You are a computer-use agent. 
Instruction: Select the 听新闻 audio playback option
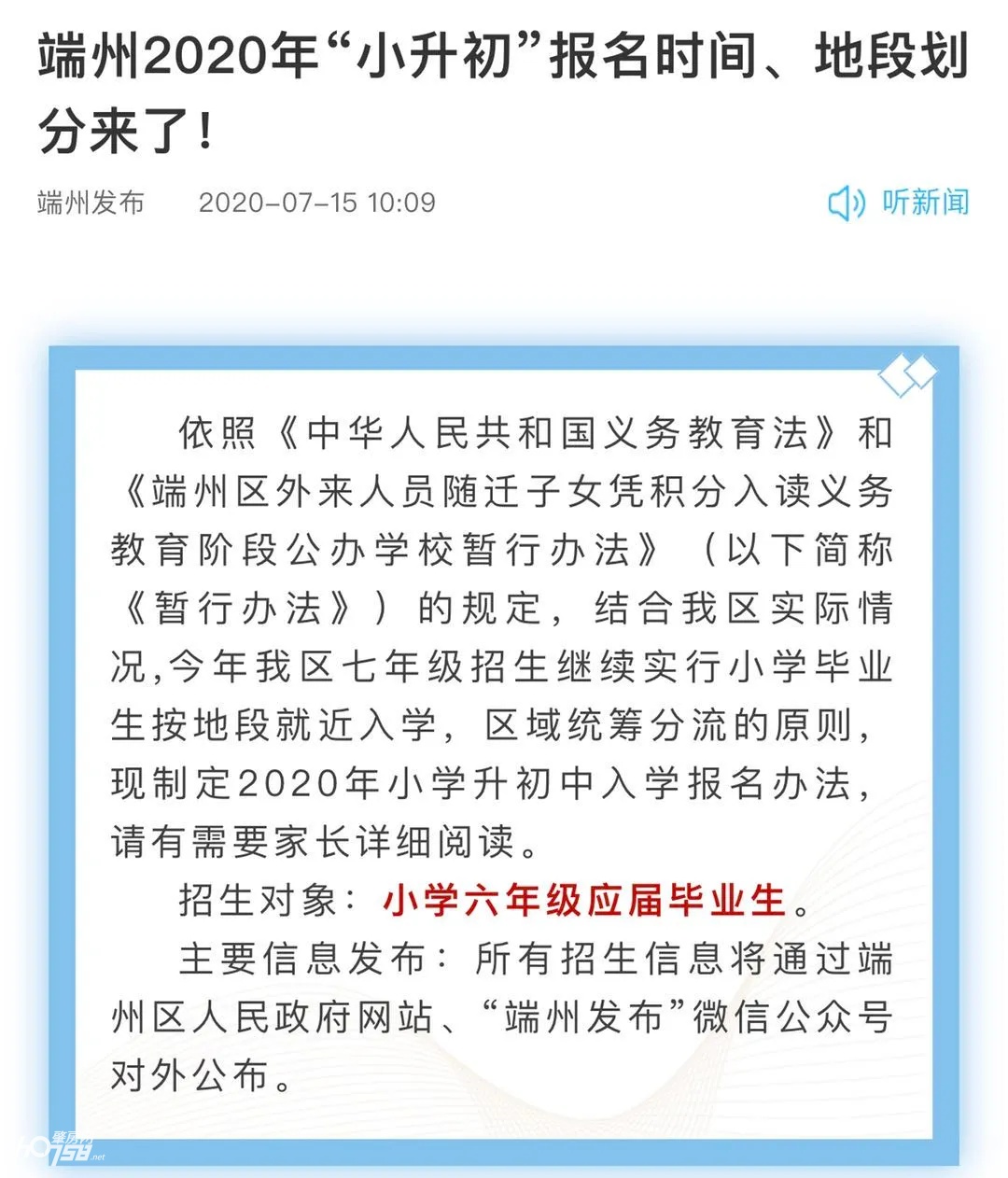[x=920, y=202]
